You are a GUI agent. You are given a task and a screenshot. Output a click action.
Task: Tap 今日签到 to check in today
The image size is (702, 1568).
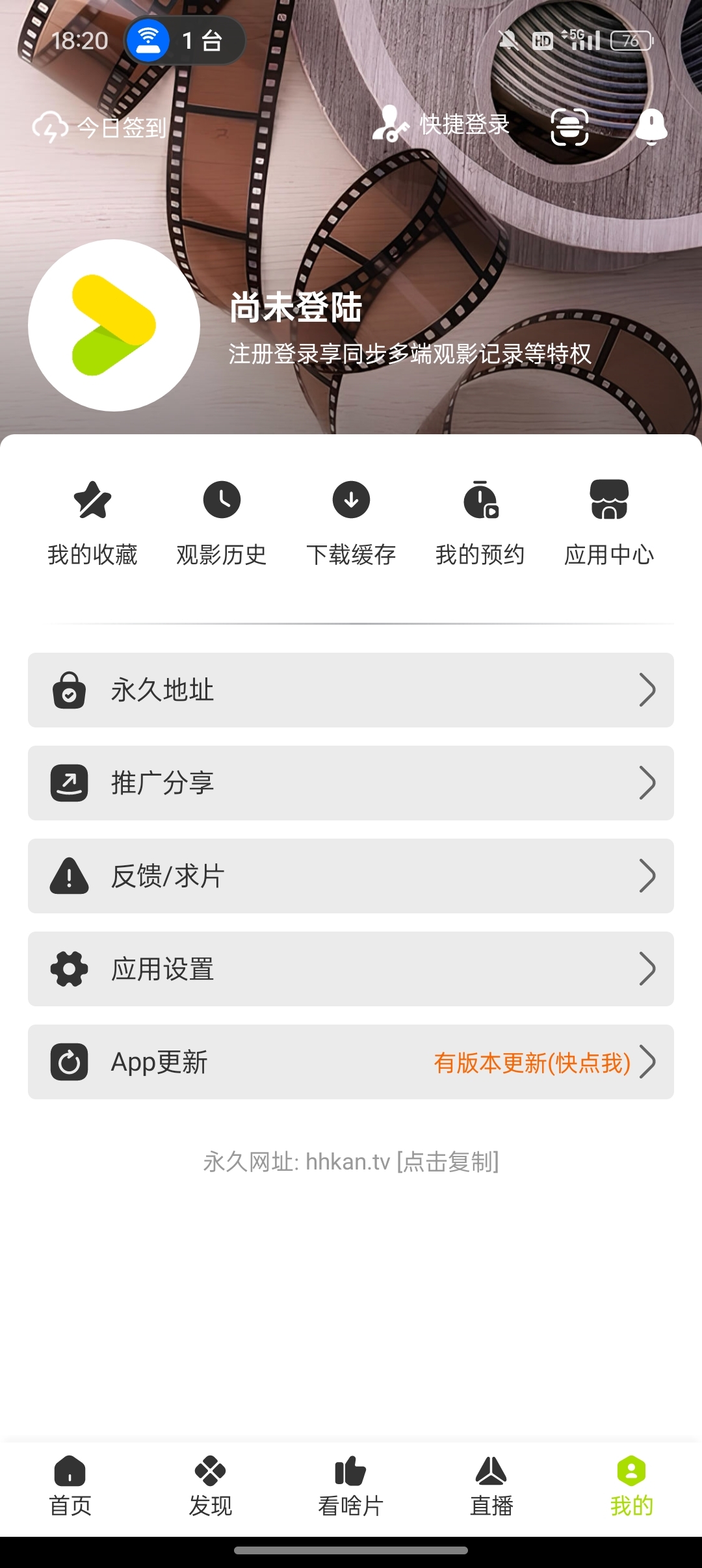(x=100, y=127)
